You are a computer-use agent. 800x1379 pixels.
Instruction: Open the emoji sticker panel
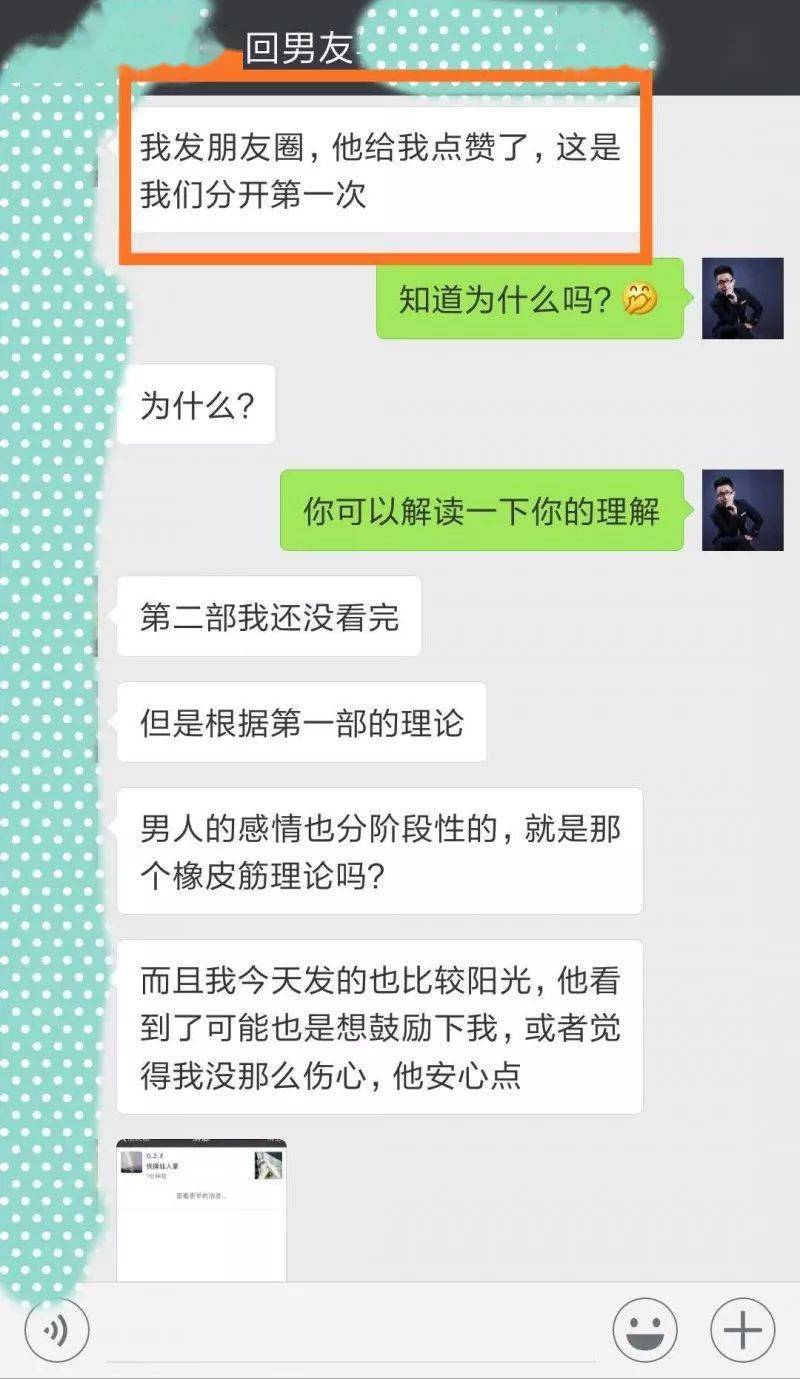[645, 1330]
